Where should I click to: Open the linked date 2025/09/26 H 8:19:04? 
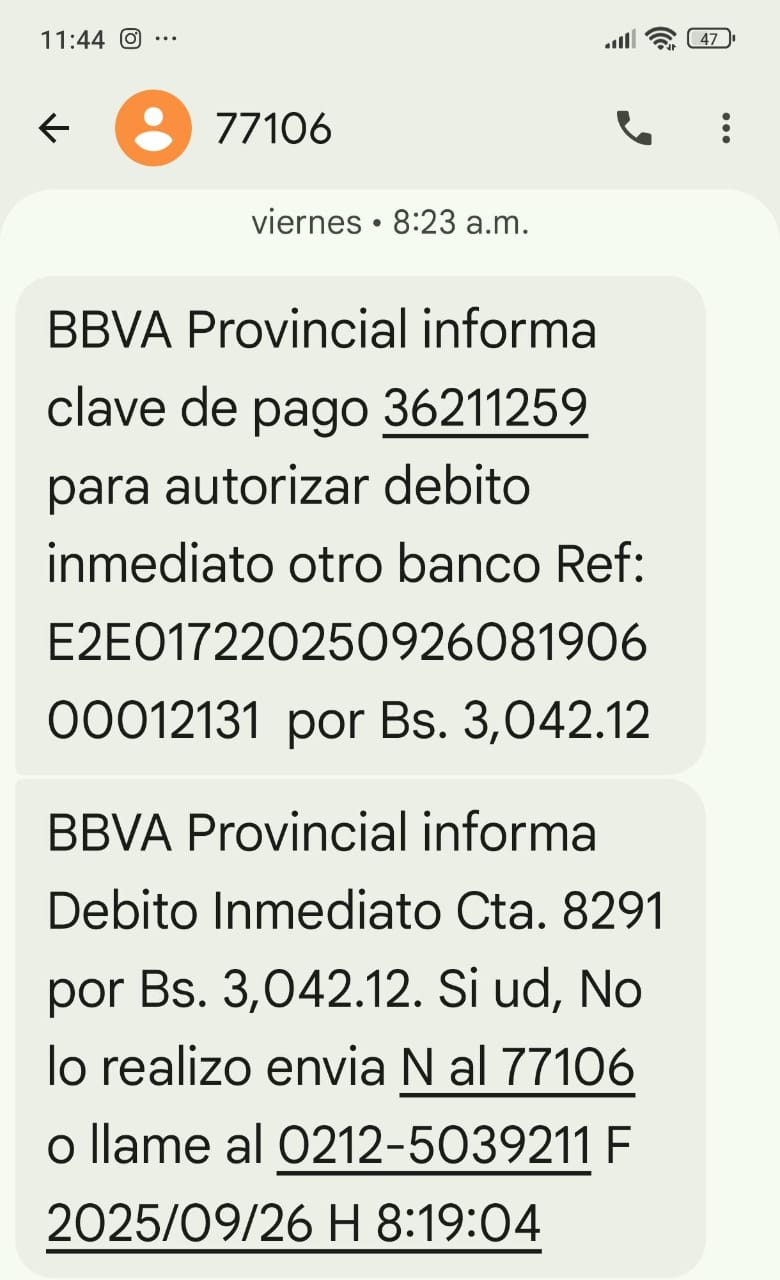[x=294, y=1222]
